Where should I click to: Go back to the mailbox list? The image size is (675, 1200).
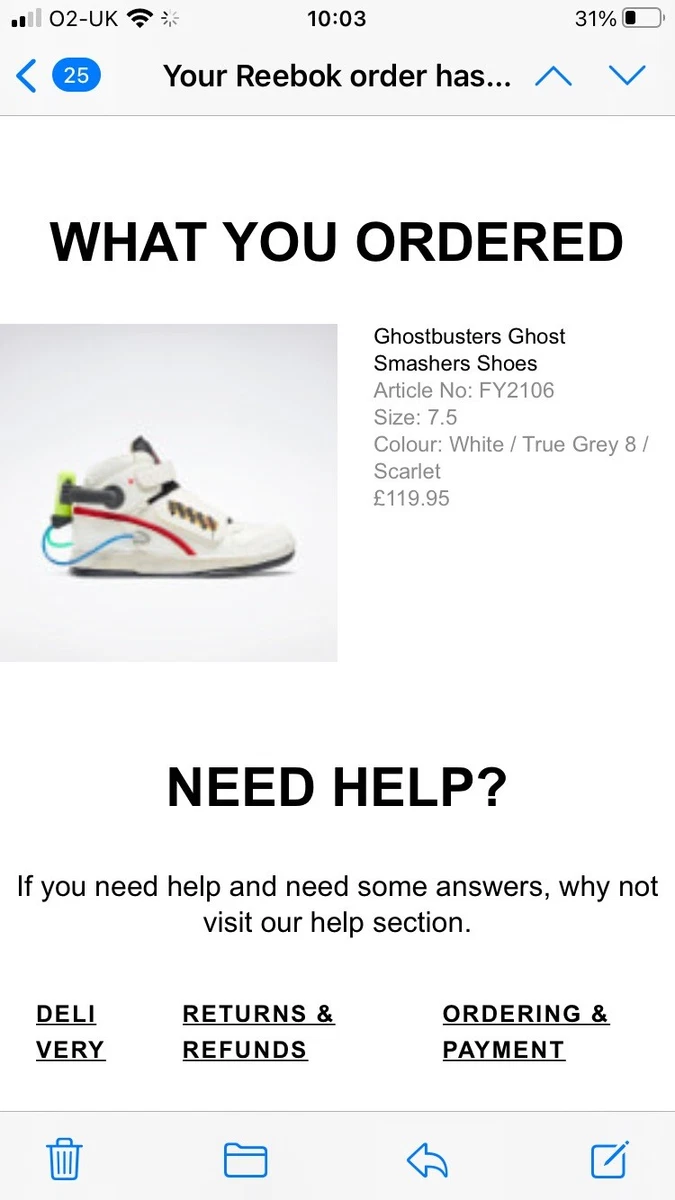coord(58,76)
